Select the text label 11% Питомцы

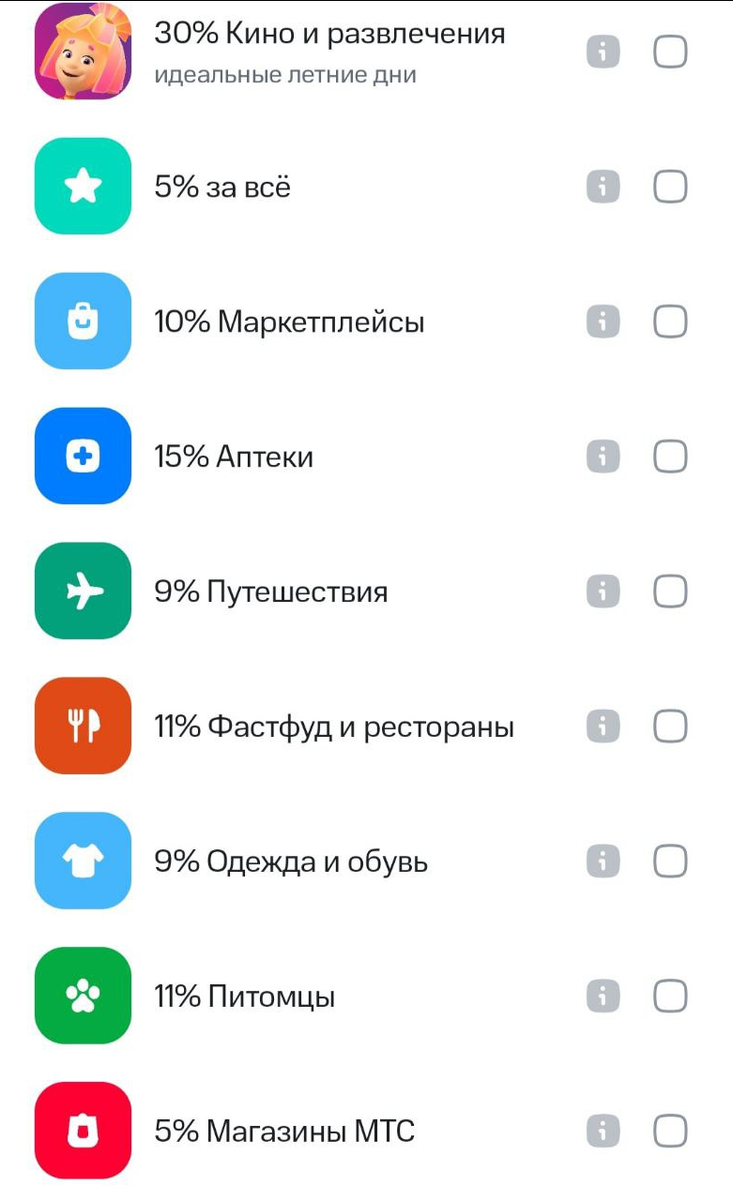[245, 996]
